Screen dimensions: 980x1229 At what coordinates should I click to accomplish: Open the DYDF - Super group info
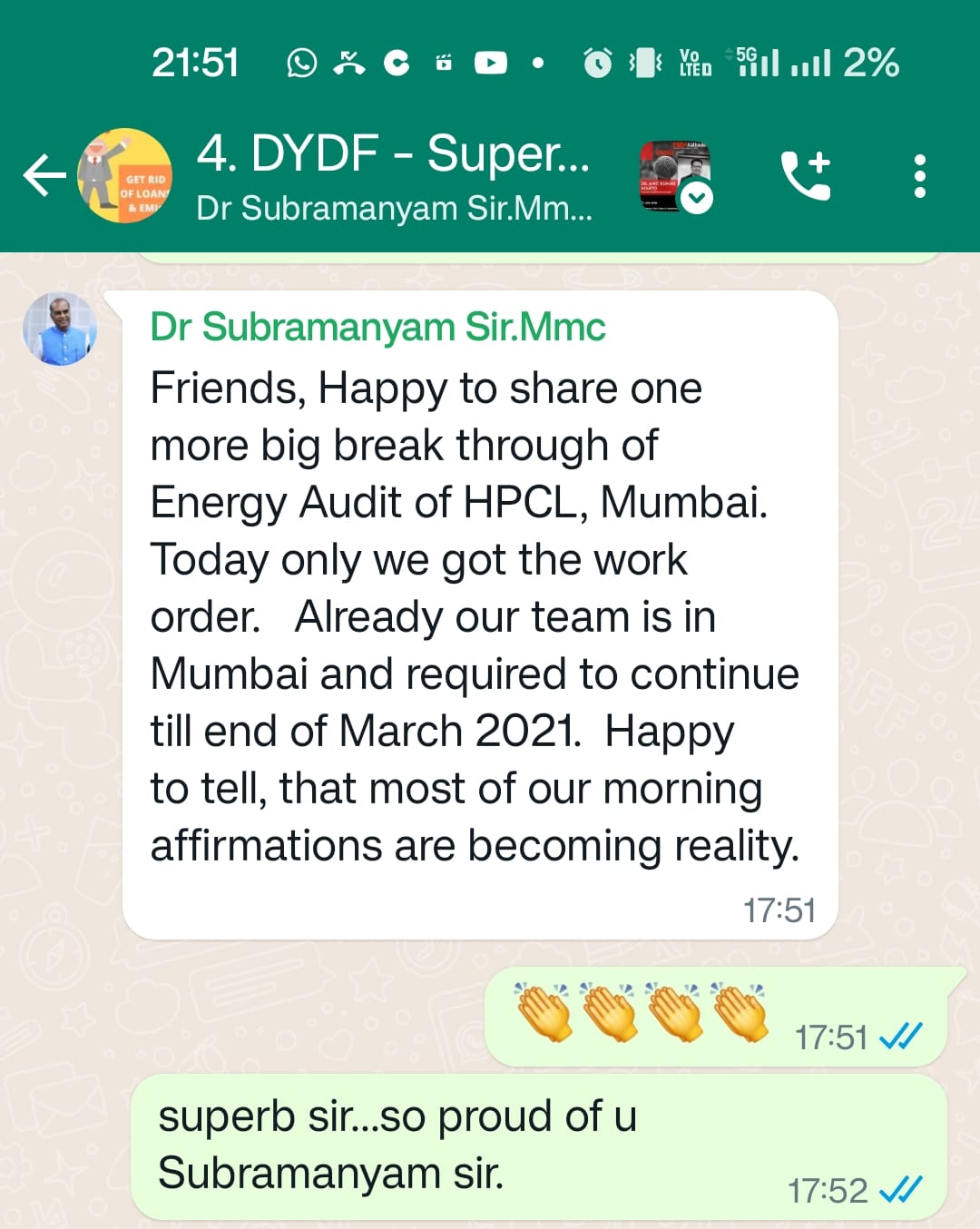click(x=394, y=175)
